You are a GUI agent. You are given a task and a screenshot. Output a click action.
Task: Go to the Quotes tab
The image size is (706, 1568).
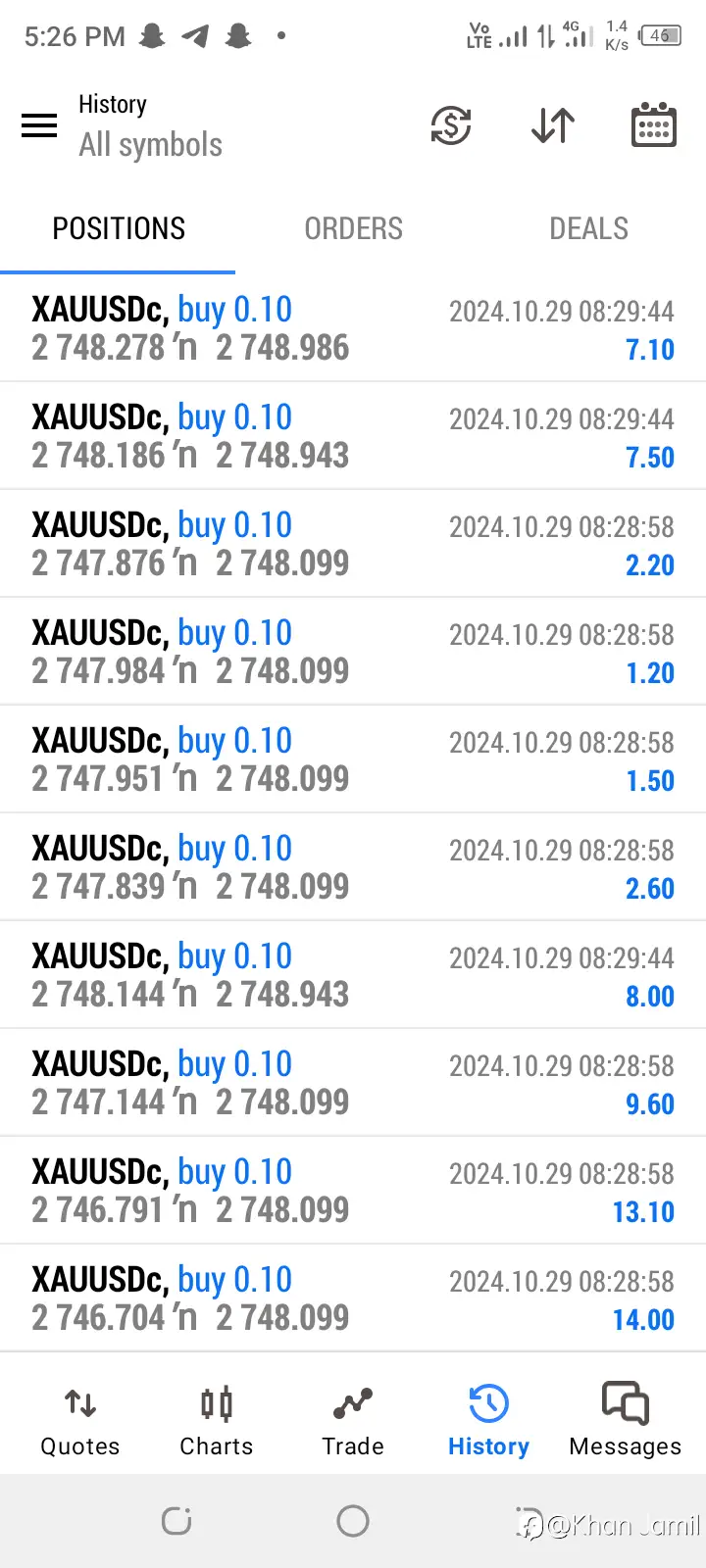tap(80, 1421)
